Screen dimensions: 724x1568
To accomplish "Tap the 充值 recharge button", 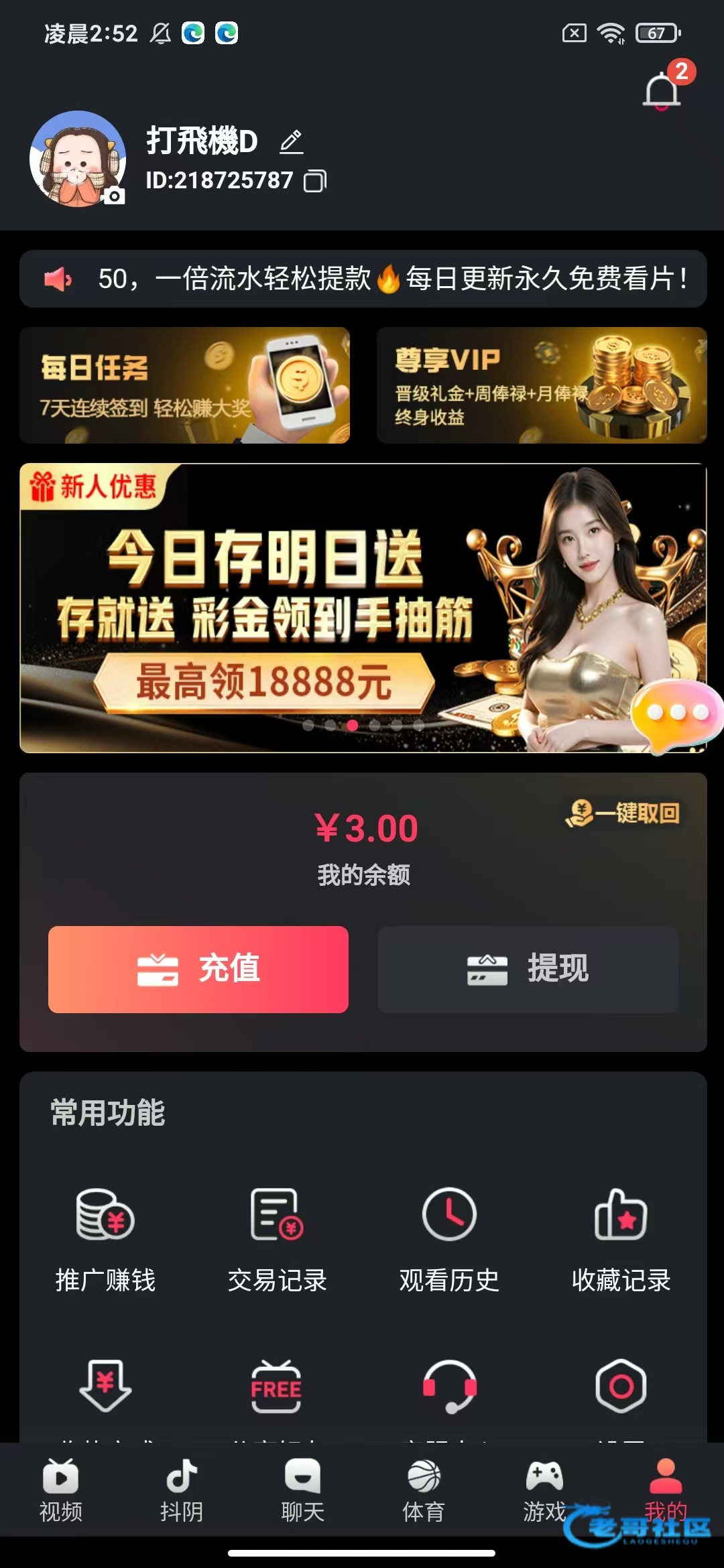I will pyautogui.click(x=198, y=969).
